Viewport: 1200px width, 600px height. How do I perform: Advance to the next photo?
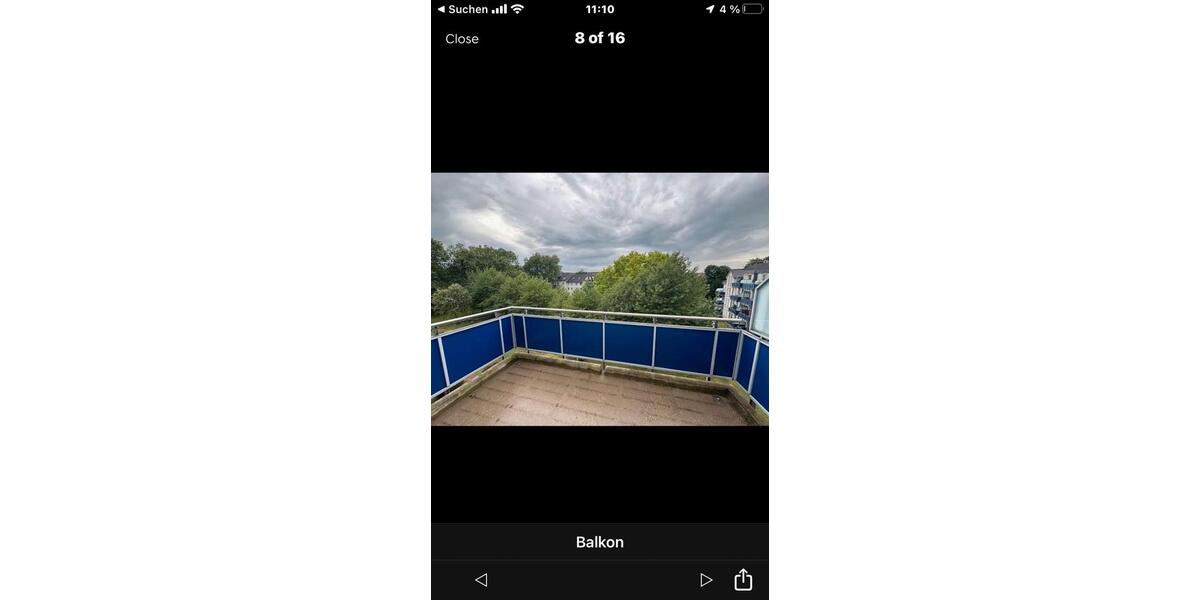point(706,580)
